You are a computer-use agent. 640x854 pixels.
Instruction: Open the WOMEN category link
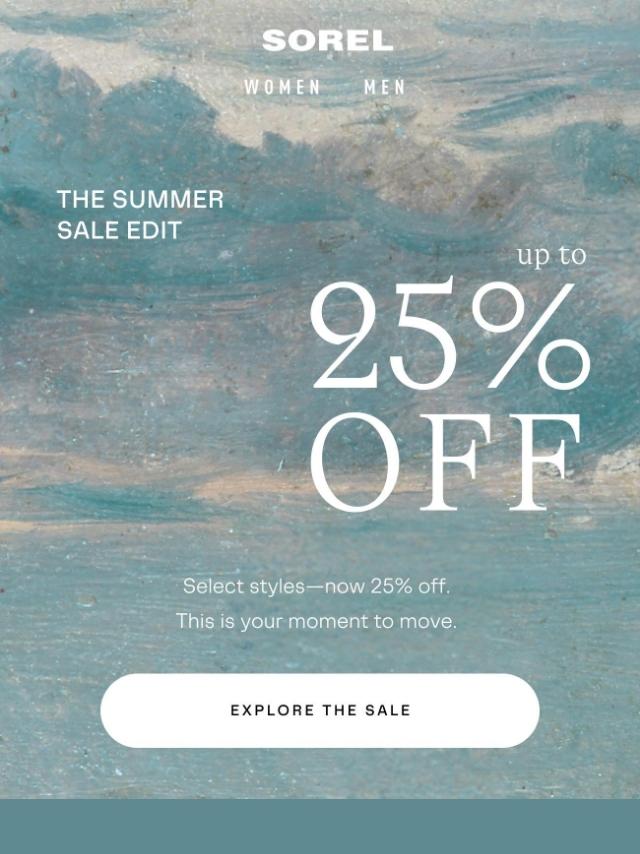[282, 87]
